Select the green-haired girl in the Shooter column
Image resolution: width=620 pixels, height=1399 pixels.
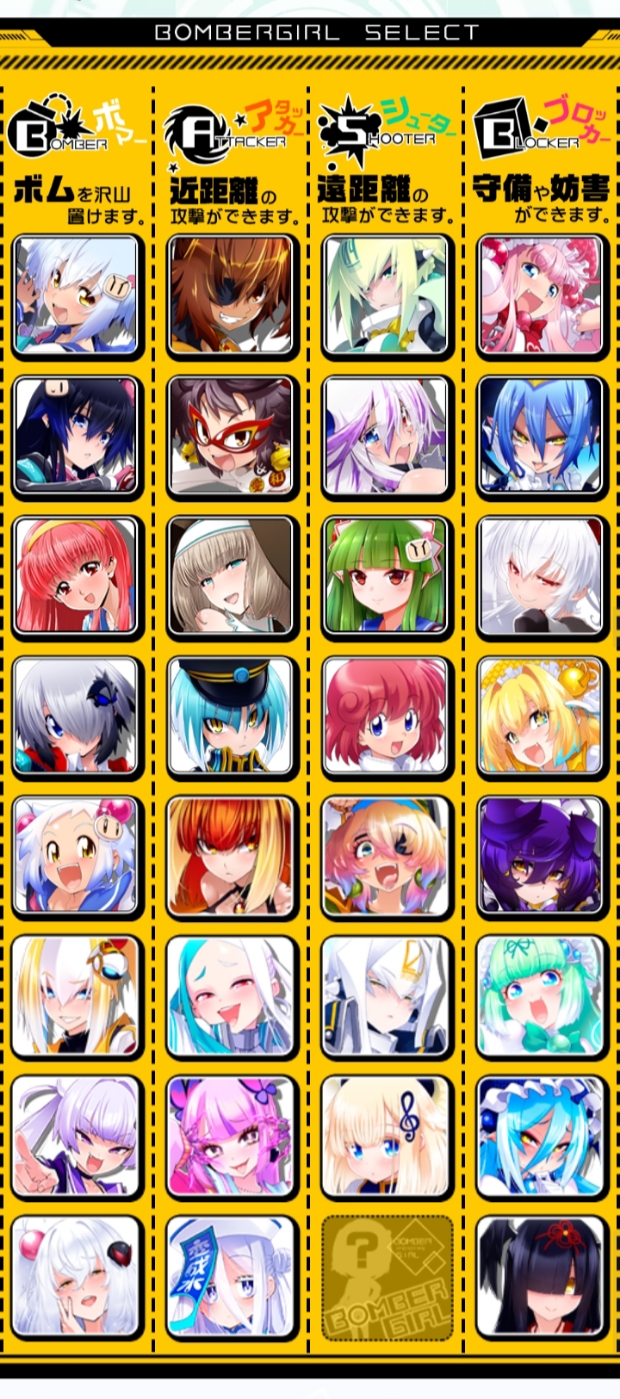(x=386, y=575)
